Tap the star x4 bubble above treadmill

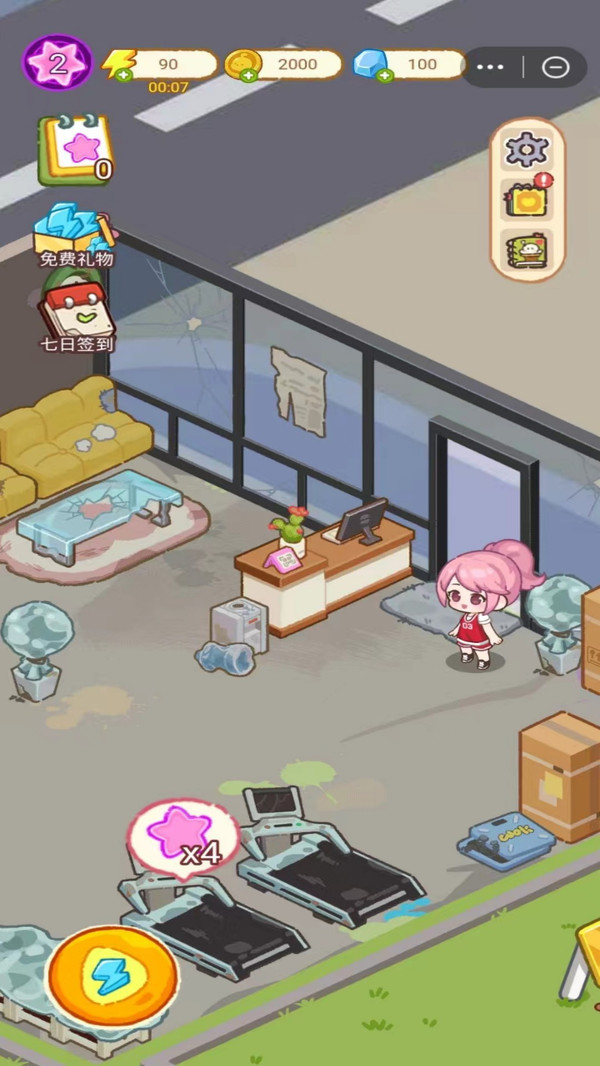coord(183,838)
